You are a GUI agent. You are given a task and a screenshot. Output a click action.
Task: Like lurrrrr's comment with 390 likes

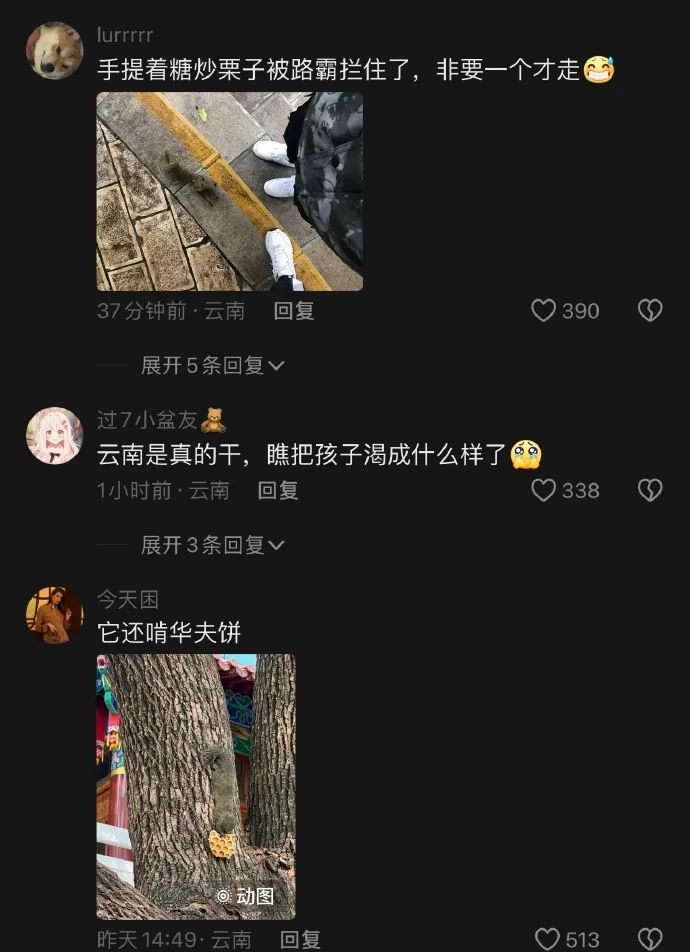(543, 311)
